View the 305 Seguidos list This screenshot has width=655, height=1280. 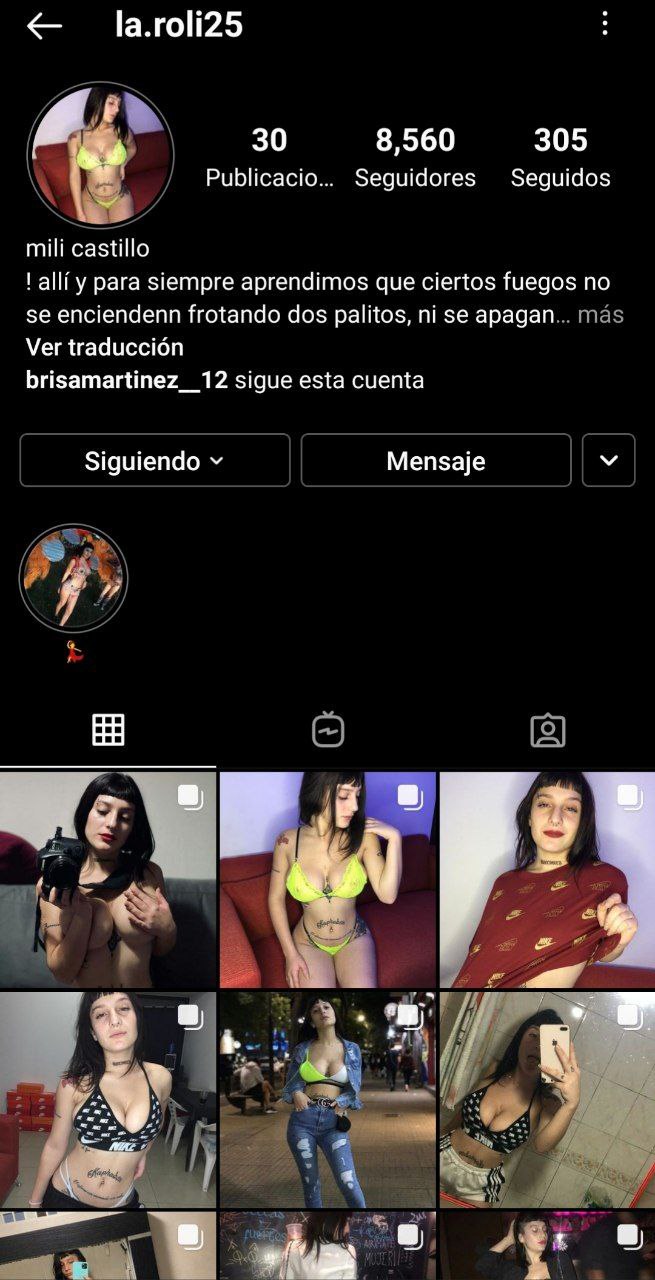[560, 157]
